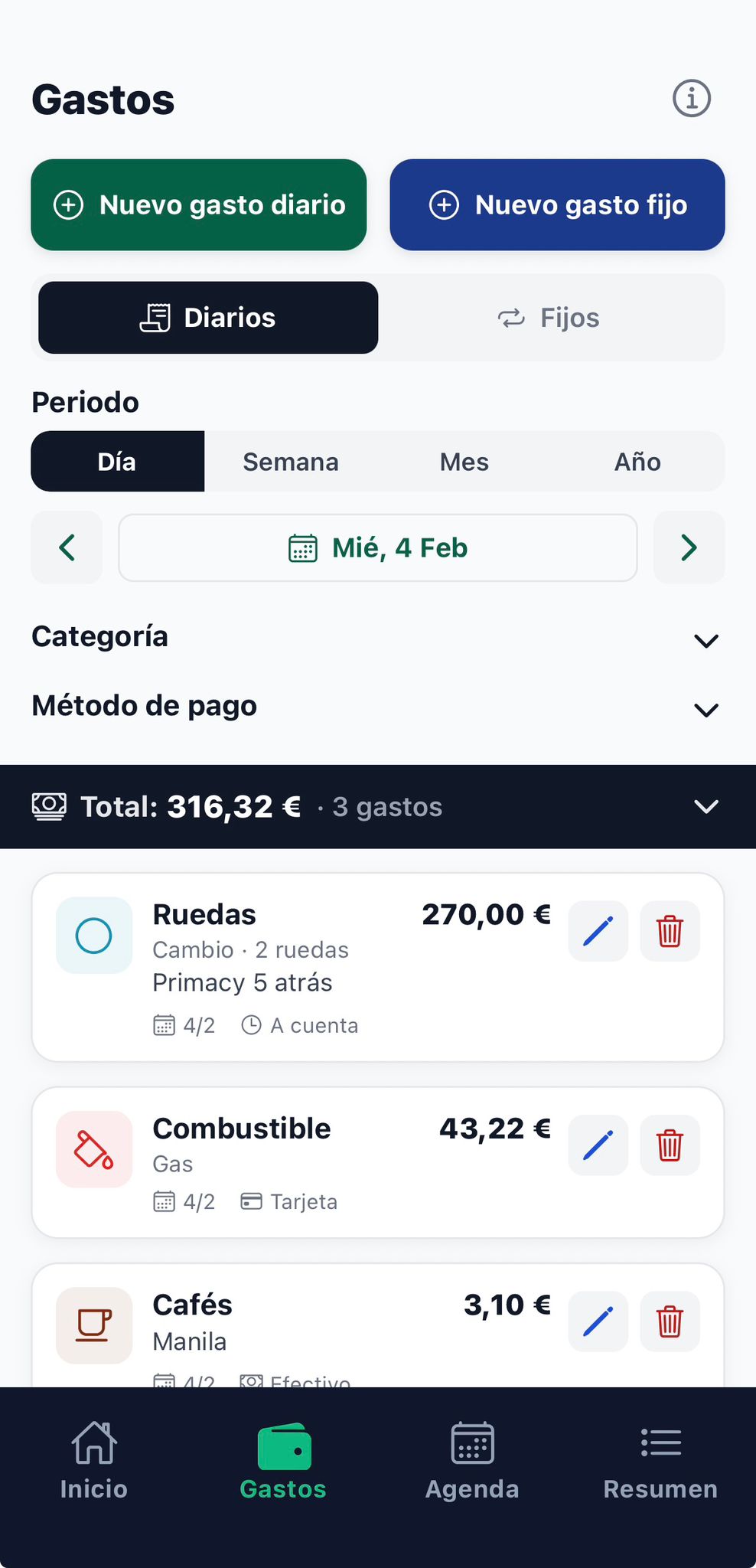Viewport: 756px width, 1568px height.
Task: Add a Nuevo gasto fijo
Action: tap(557, 205)
